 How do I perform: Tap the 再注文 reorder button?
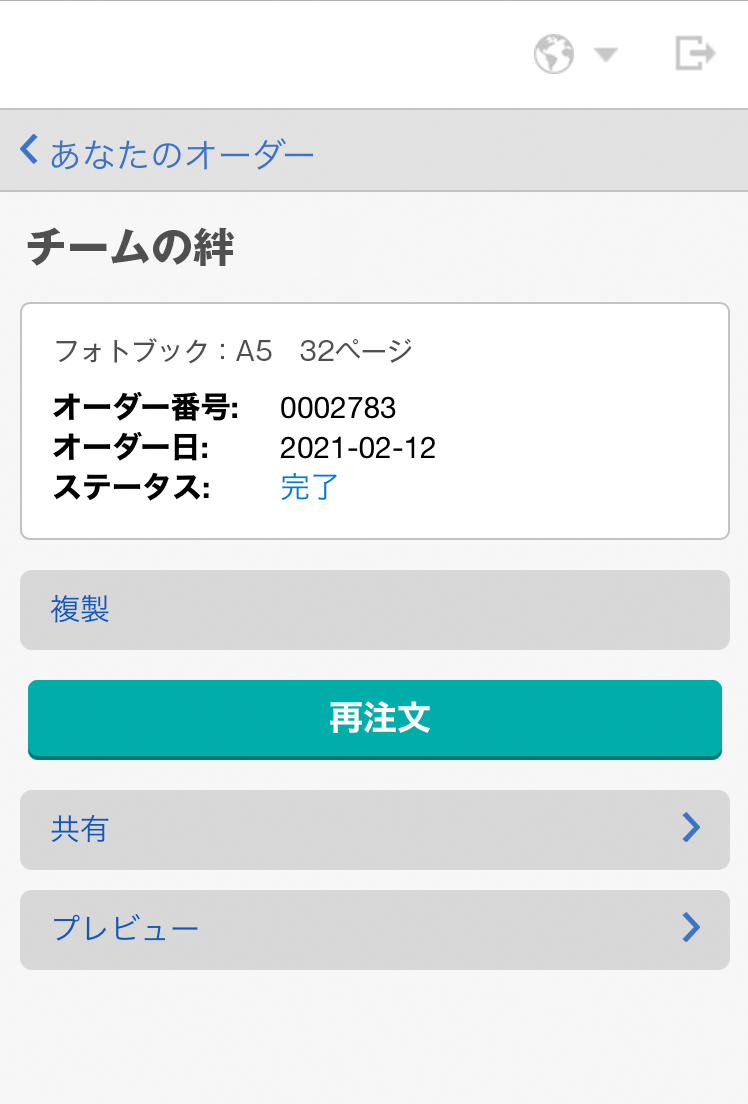tap(374, 718)
